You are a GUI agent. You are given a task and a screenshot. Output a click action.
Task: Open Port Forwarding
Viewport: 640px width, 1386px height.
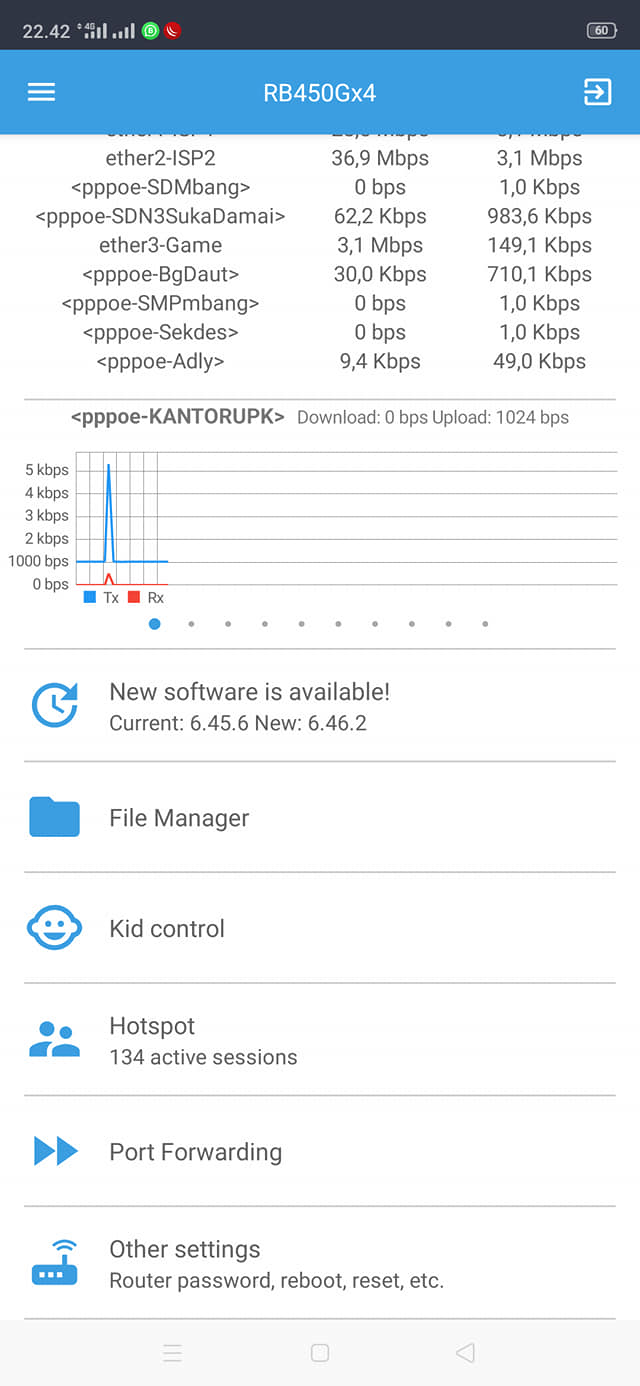click(320, 1151)
